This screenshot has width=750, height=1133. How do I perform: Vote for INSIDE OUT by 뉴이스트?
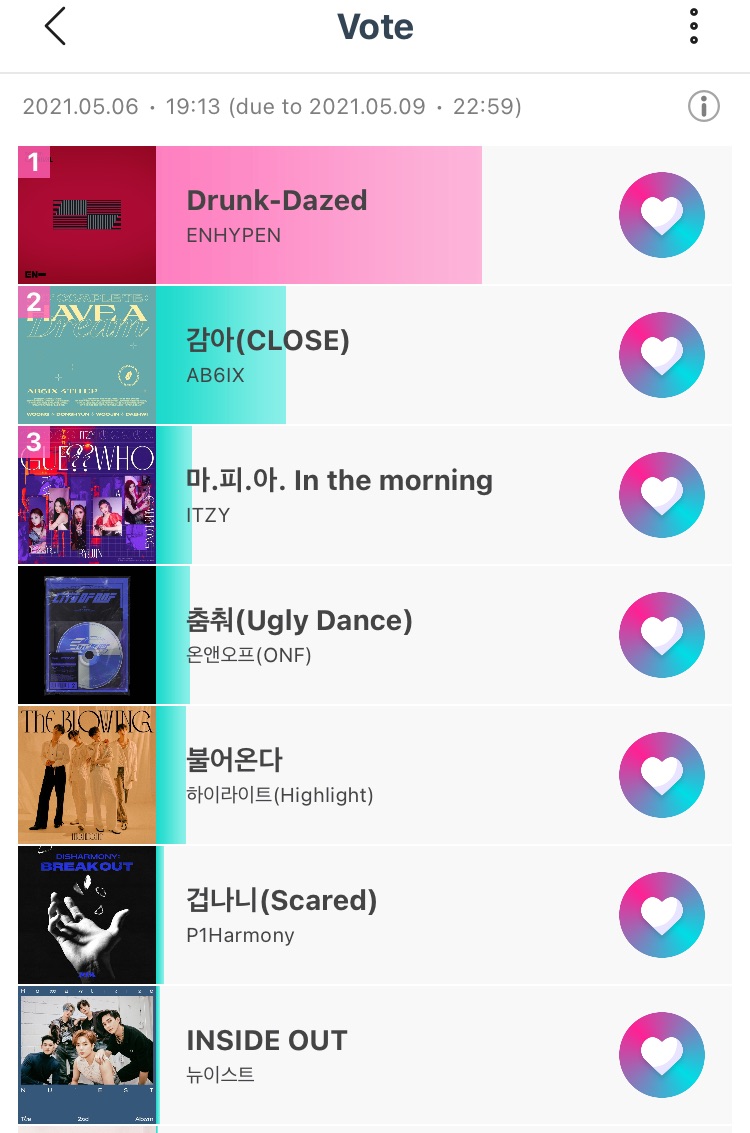coord(662,1055)
